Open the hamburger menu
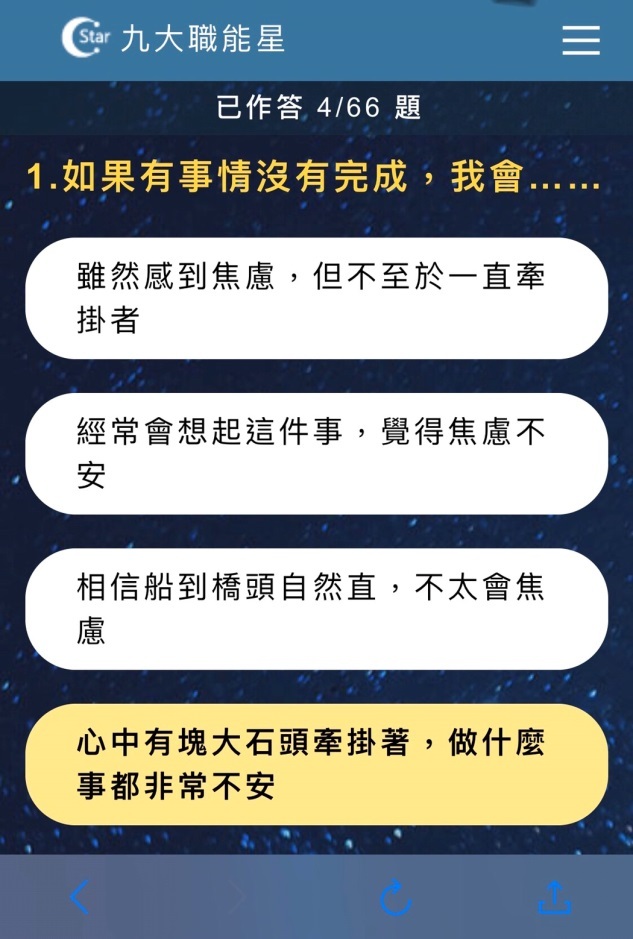This screenshot has height=939, width=633. pyautogui.click(x=581, y=39)
